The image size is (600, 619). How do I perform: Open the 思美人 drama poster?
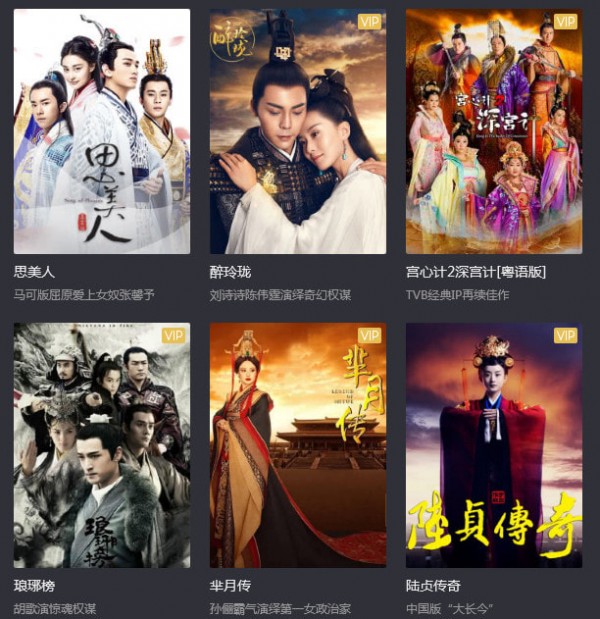101,131
